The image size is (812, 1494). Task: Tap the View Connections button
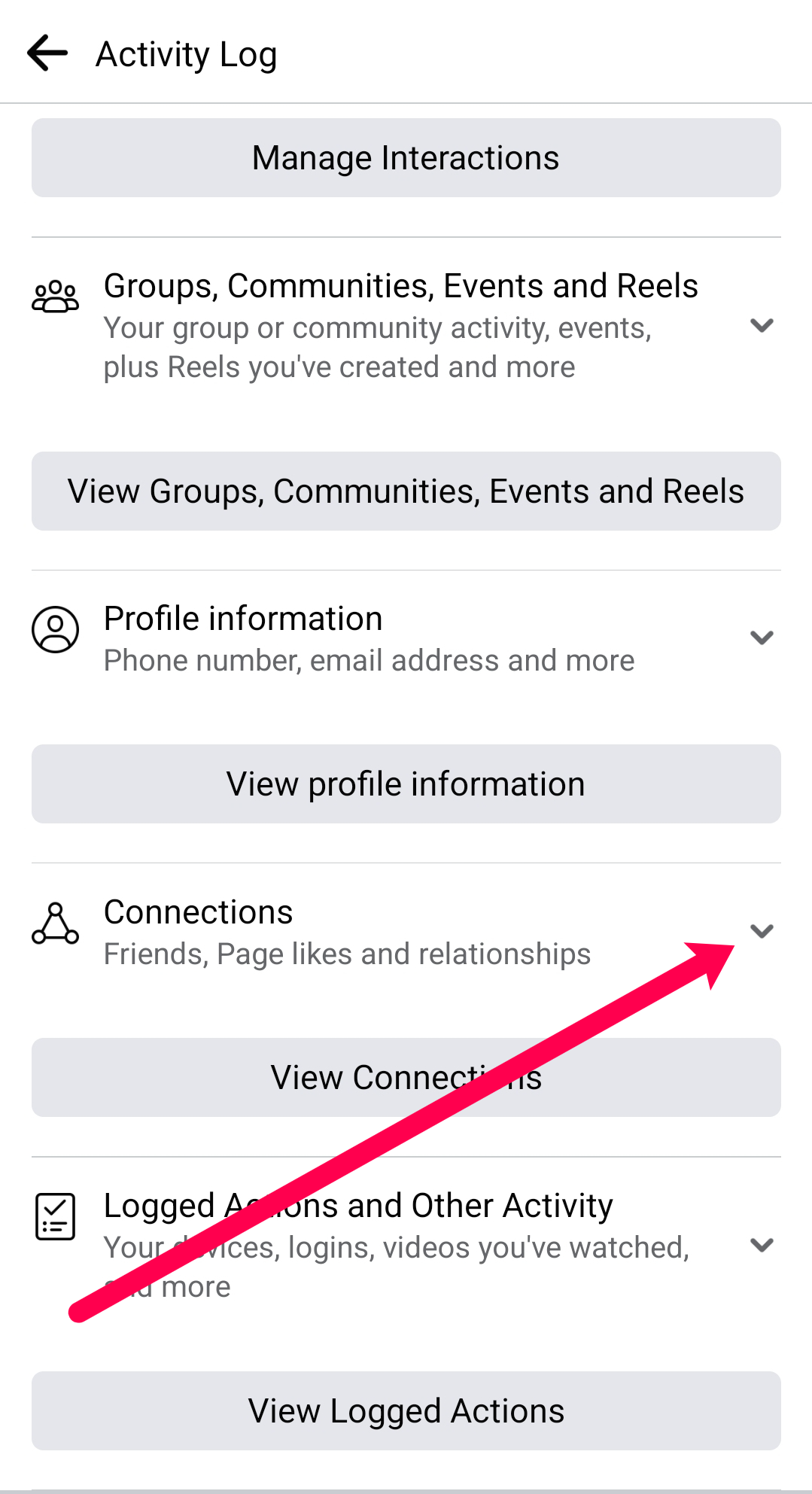pyautogui.click(x=406, y=1078)
